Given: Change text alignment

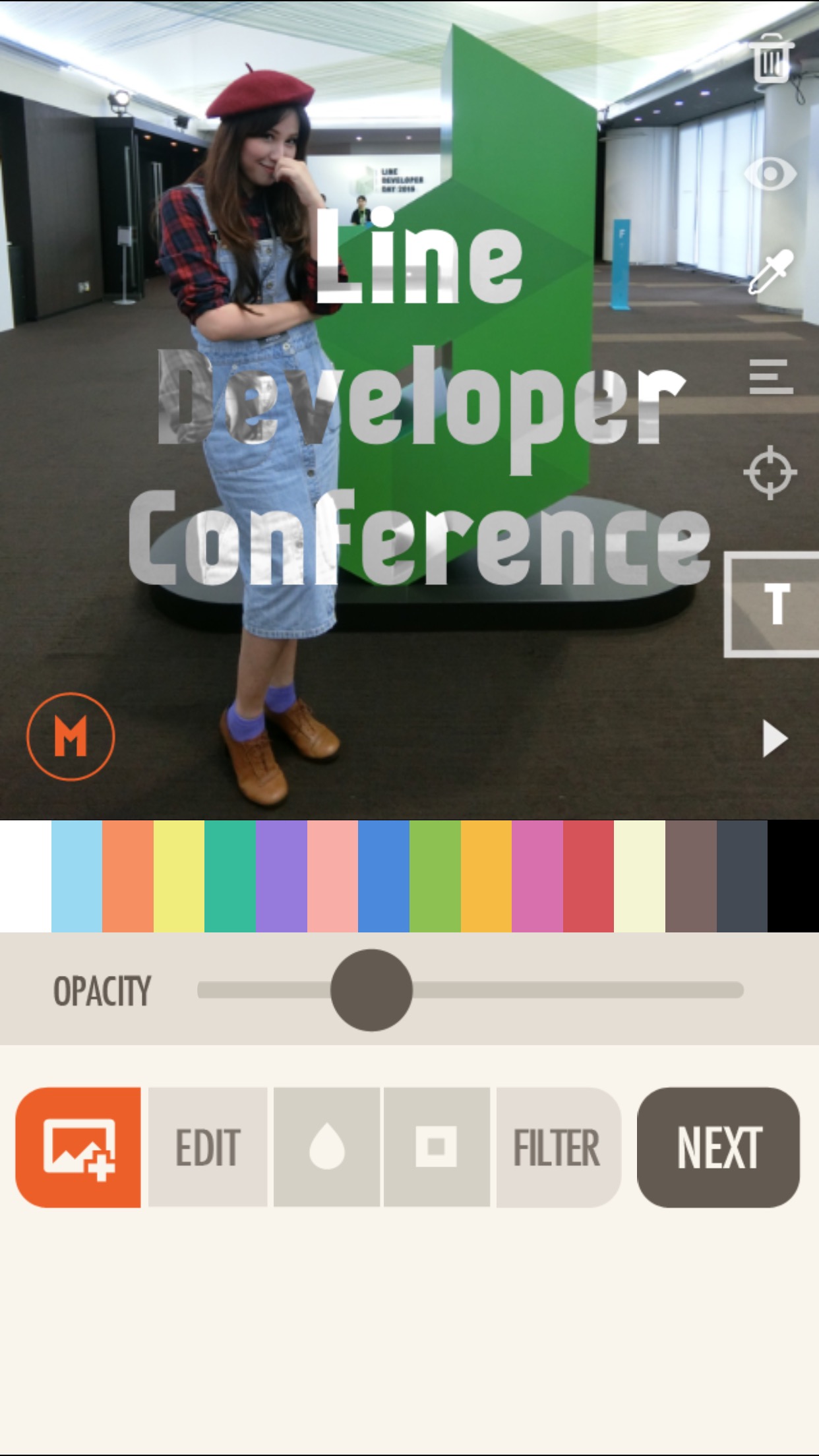Looking at the screenshot, I should pos(770,377).
